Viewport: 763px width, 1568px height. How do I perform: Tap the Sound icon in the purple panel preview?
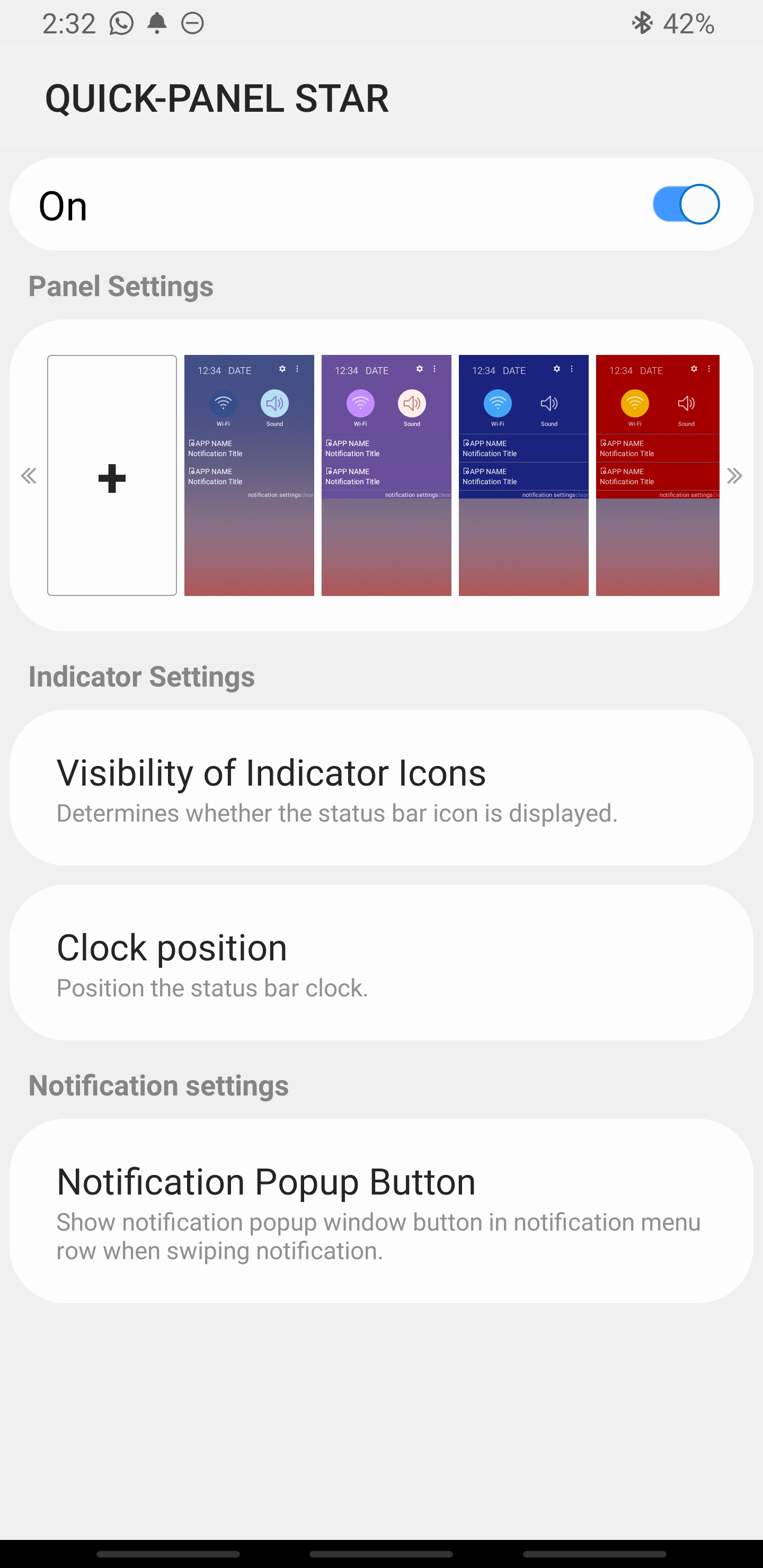point(412,403)
